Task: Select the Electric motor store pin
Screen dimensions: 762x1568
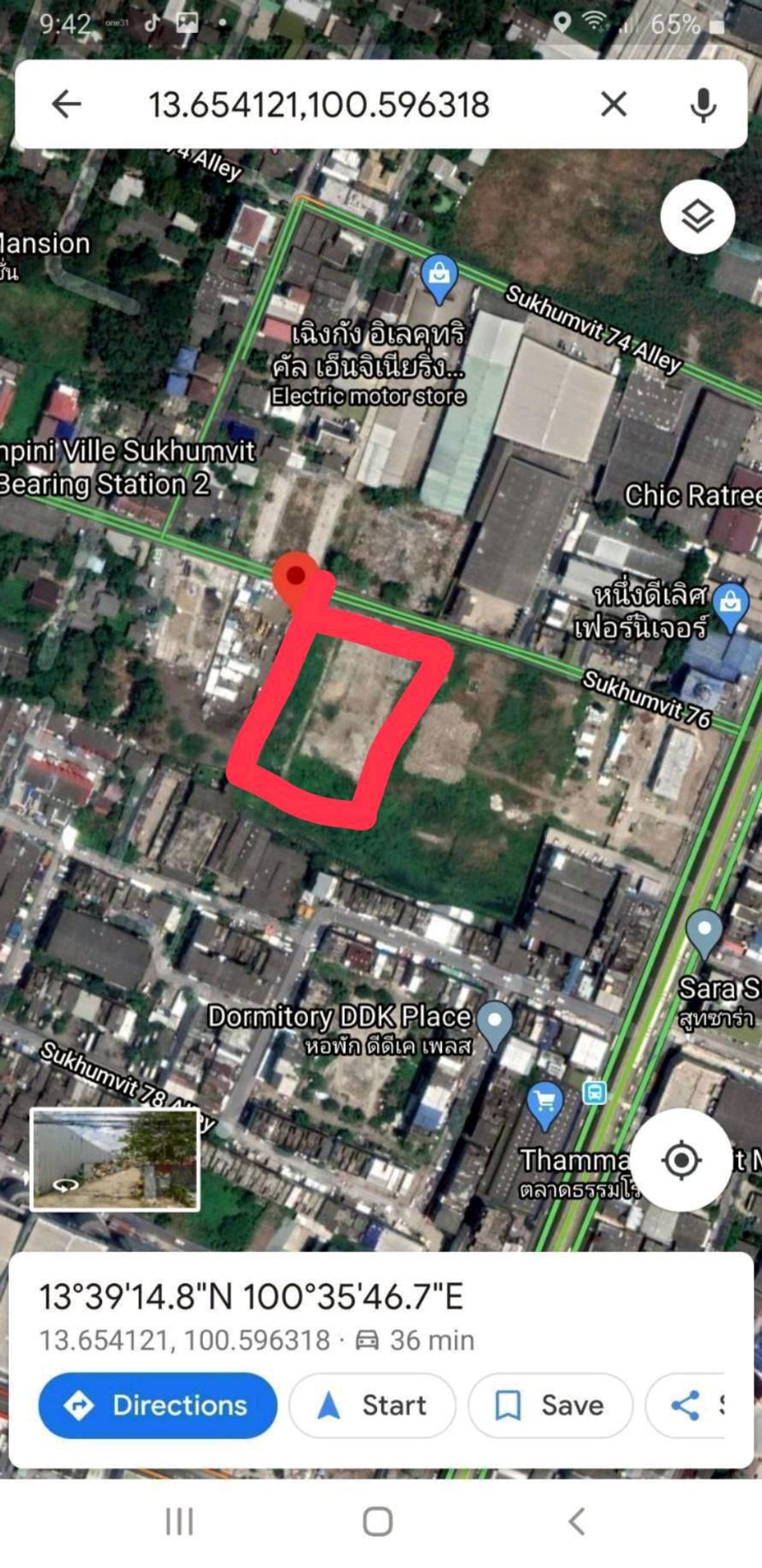Action: pyautogui.click(x=439, y=275)
